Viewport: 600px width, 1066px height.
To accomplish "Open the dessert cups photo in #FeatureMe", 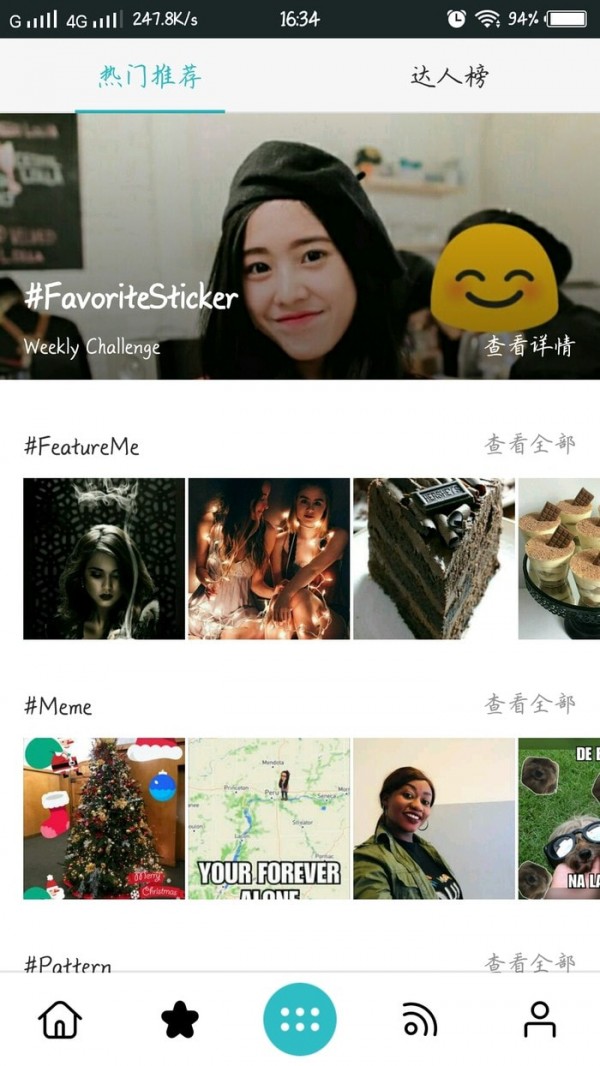I will pos(559,558).
